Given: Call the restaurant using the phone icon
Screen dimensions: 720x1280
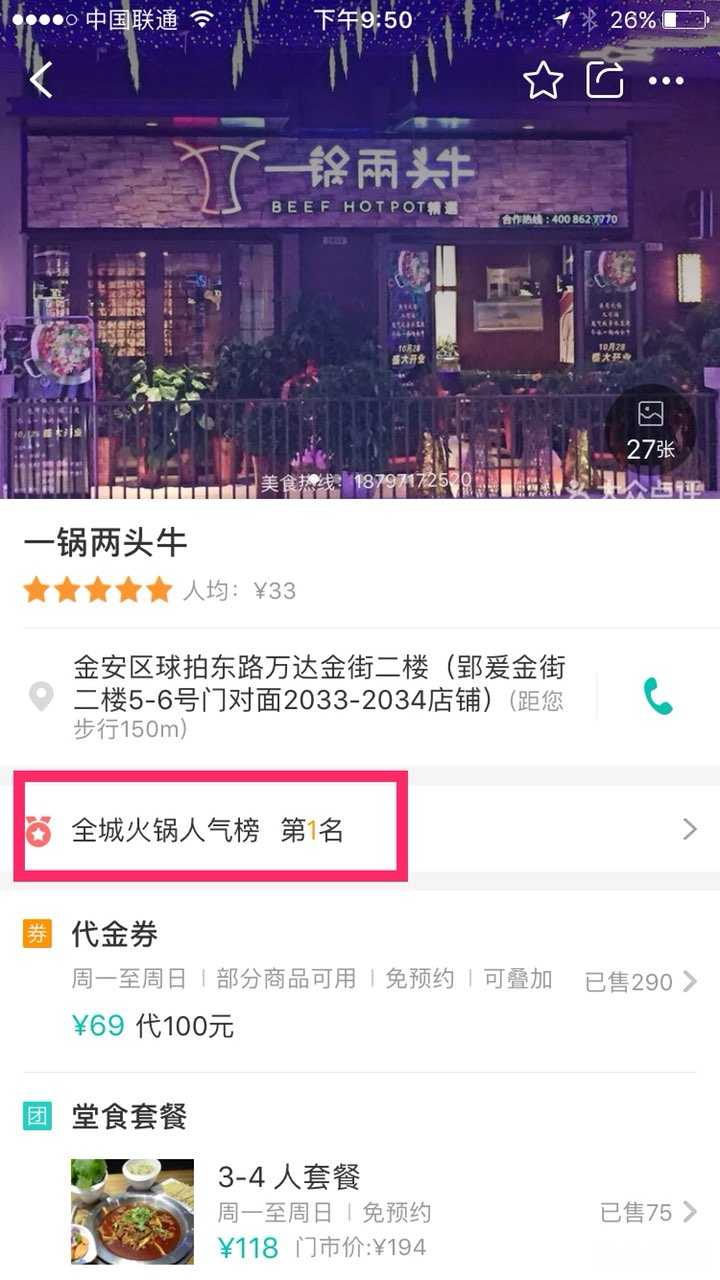Looking at the screenshot, I should click(657, 696).
